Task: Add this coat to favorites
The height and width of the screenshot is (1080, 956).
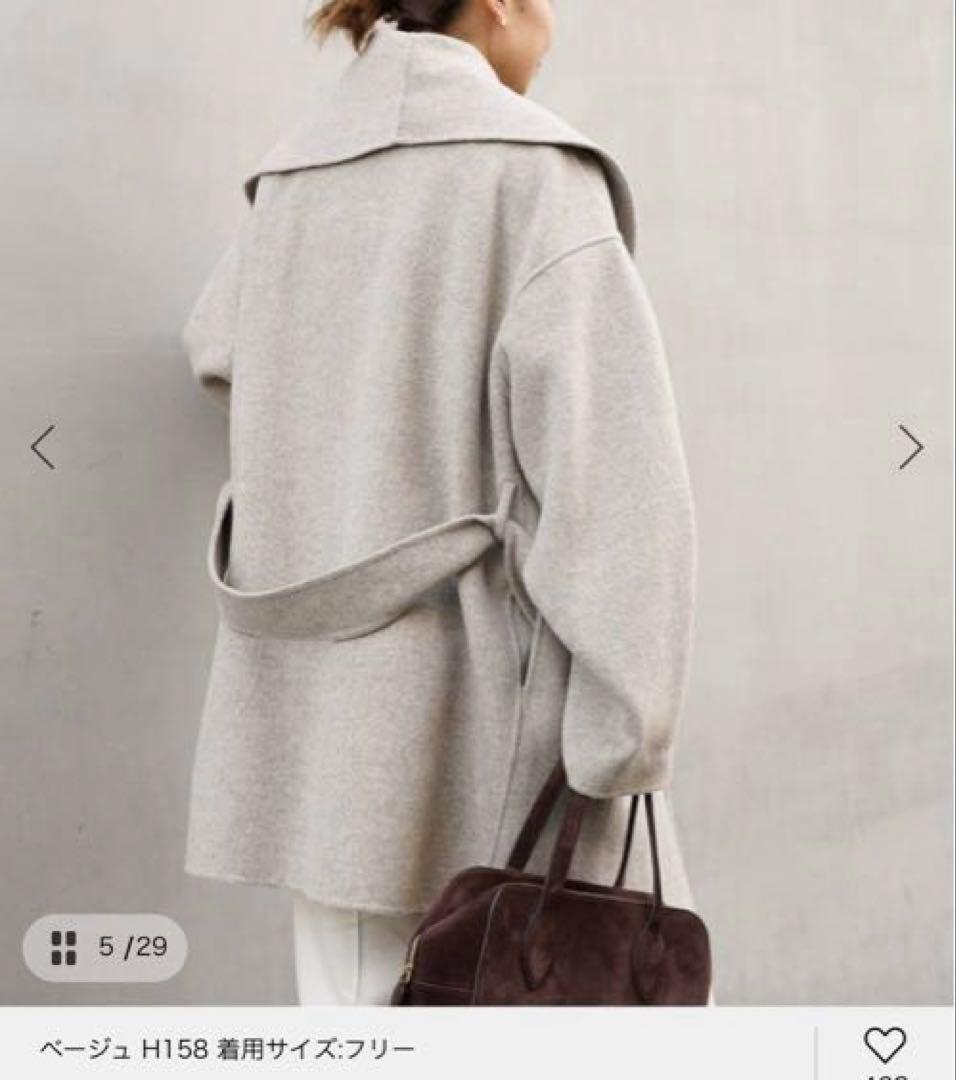Action: [x=884, y=1046]
